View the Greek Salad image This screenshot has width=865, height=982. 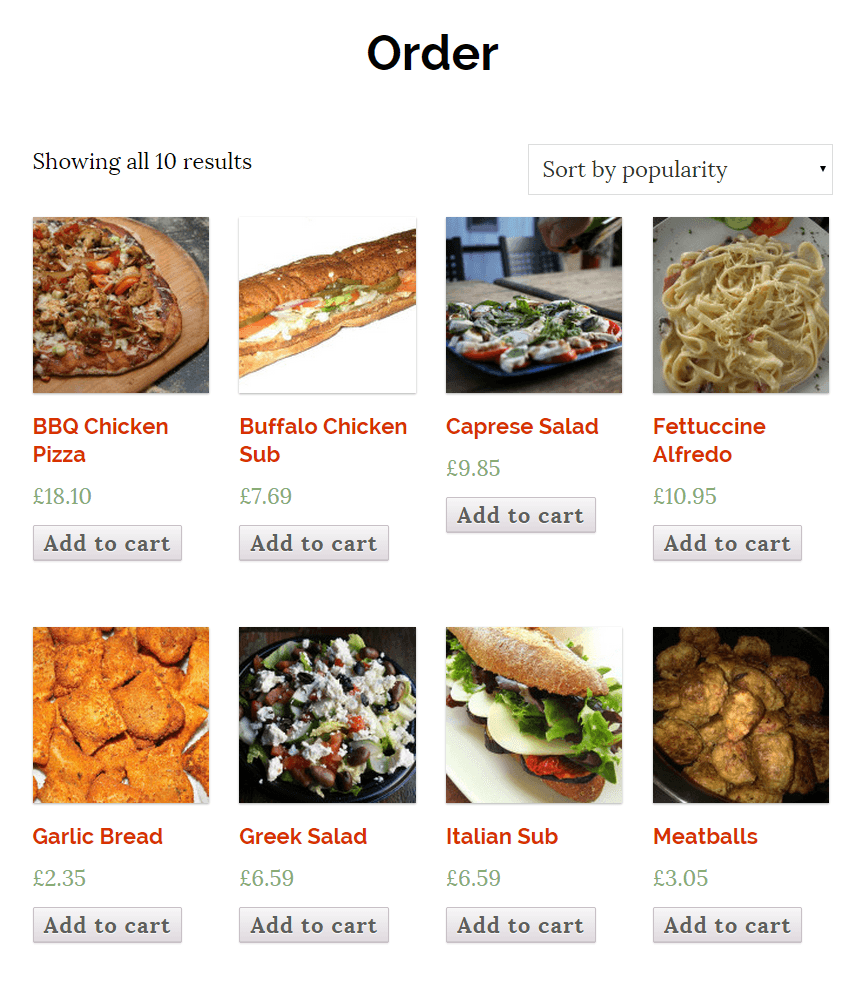327,715
